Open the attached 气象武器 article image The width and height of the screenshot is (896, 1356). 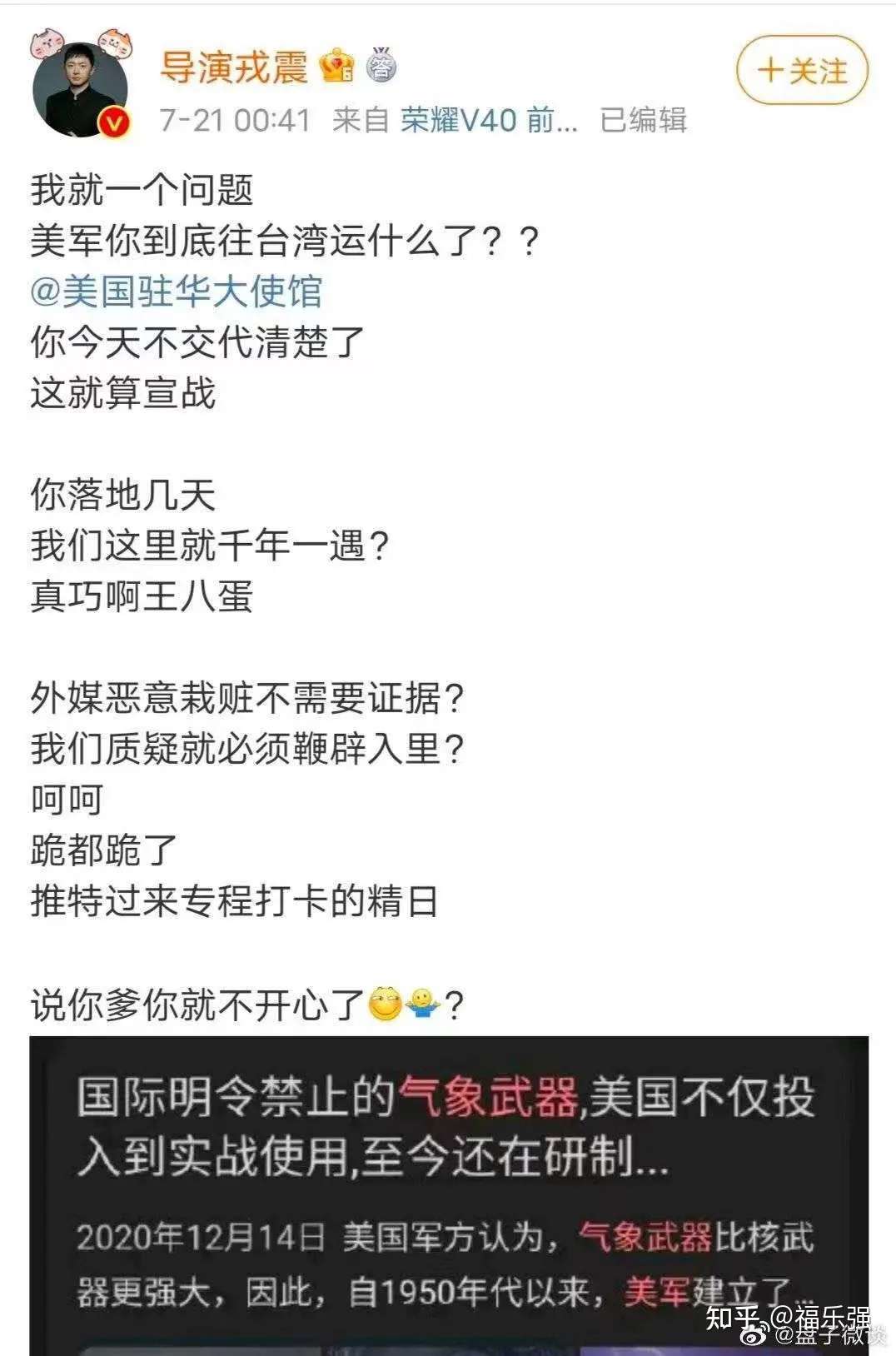coord(448,1194)
